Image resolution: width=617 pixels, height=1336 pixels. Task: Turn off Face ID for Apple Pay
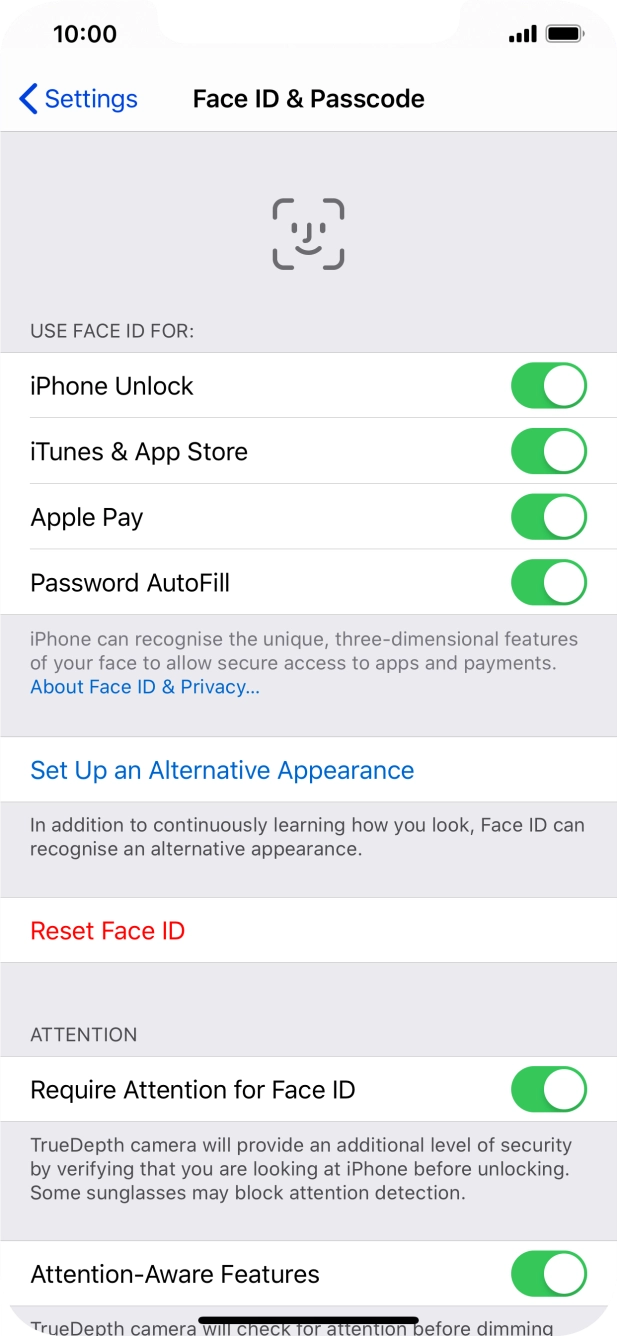(548, 517)
